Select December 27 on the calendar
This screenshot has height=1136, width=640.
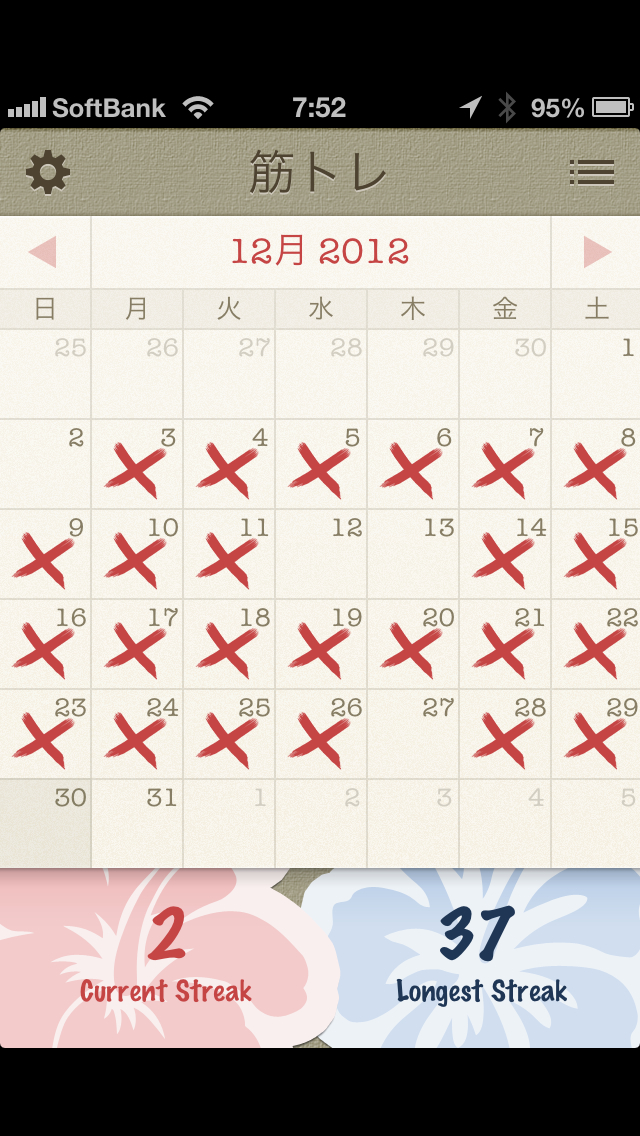point(413,734)
